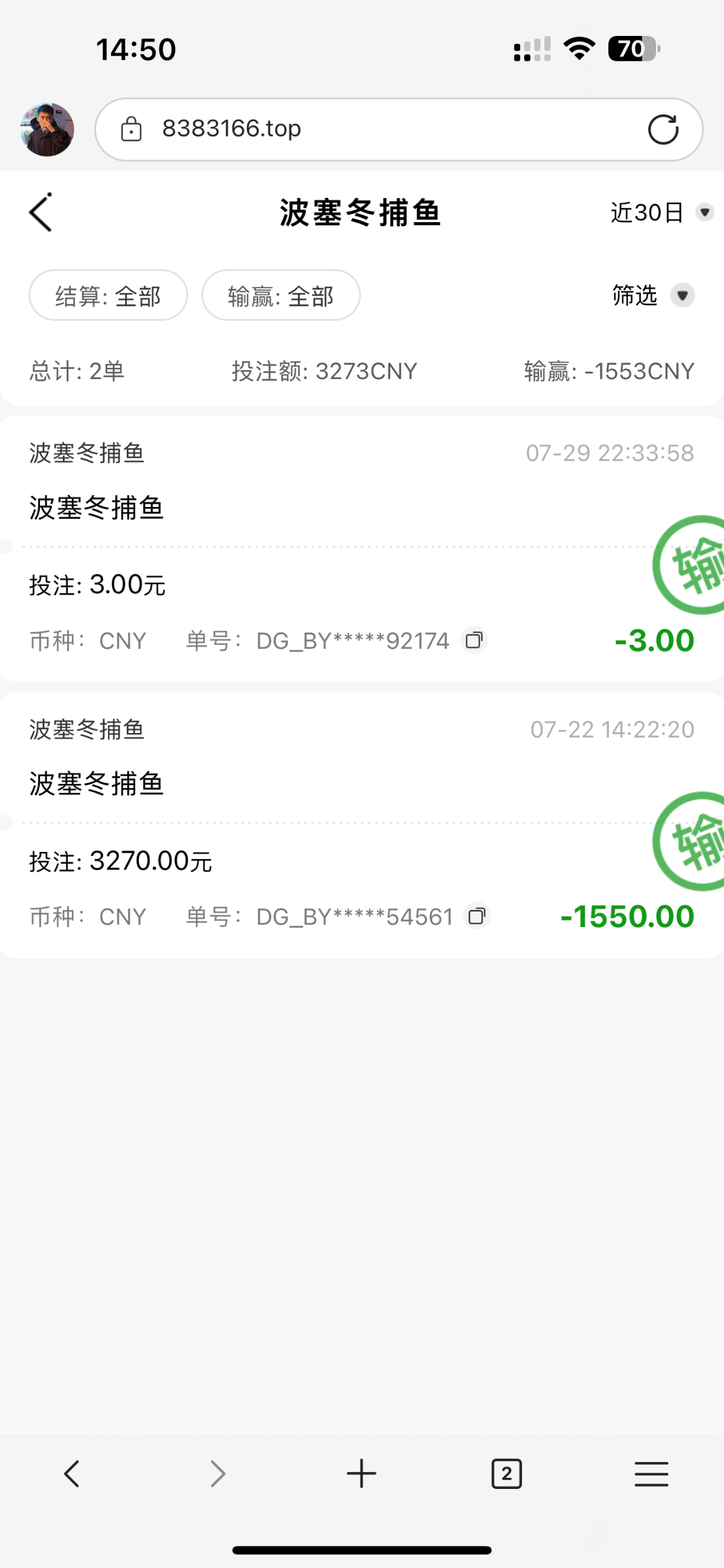Viewport: 724px width, 1568px height.
Task: Tap the 输赢: 全部 filter chip
Action: click(281, 296)
